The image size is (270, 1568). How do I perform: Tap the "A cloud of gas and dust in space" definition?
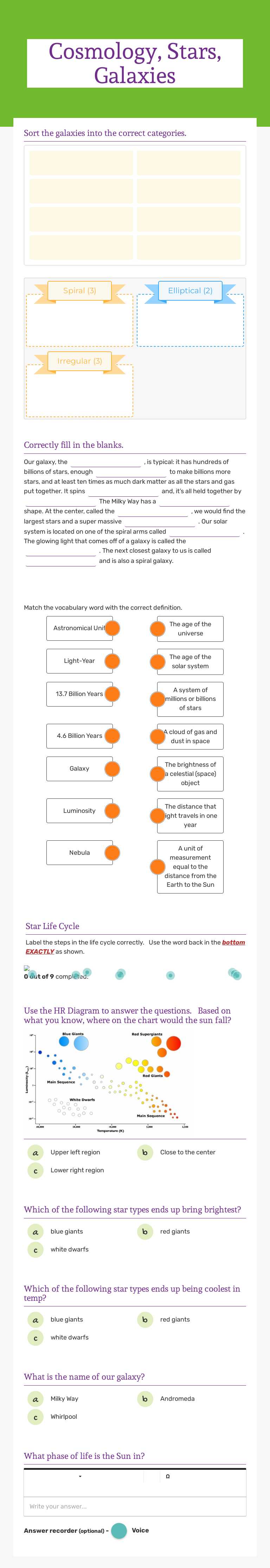190,736
